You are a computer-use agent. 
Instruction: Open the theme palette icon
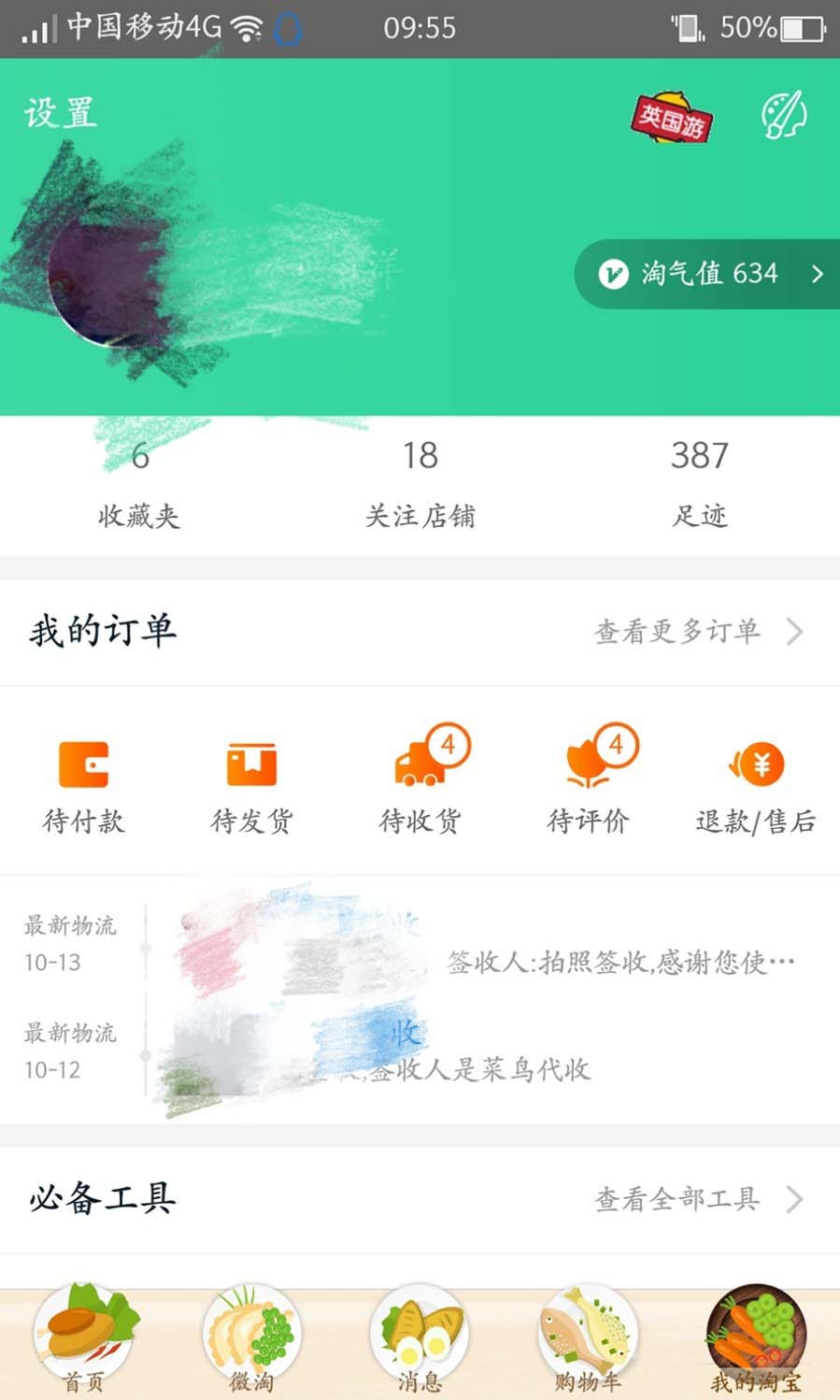pyautogui.click(x=783, y=116)
